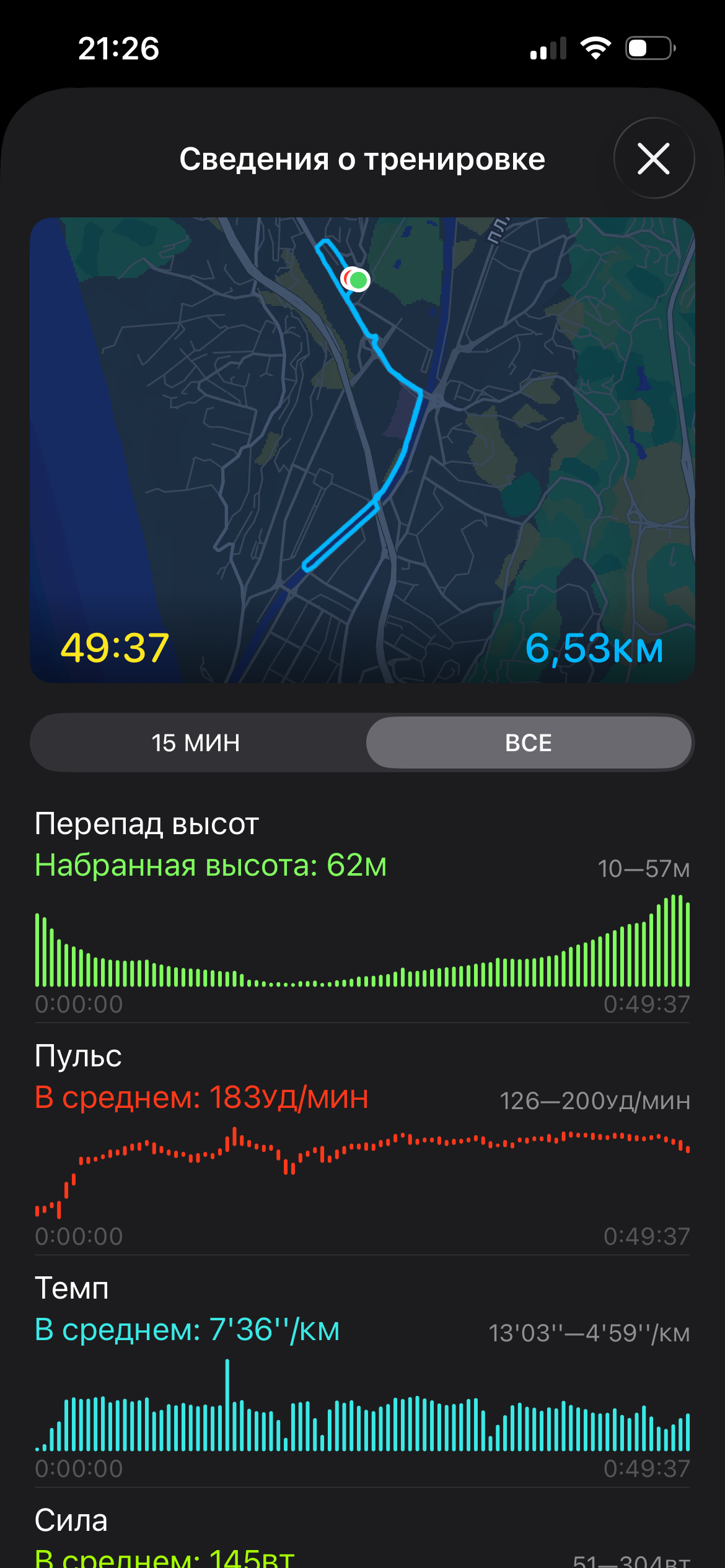Close the workout details sheet
This screenshot has width=725, height=1568.
tap(654, 159)
